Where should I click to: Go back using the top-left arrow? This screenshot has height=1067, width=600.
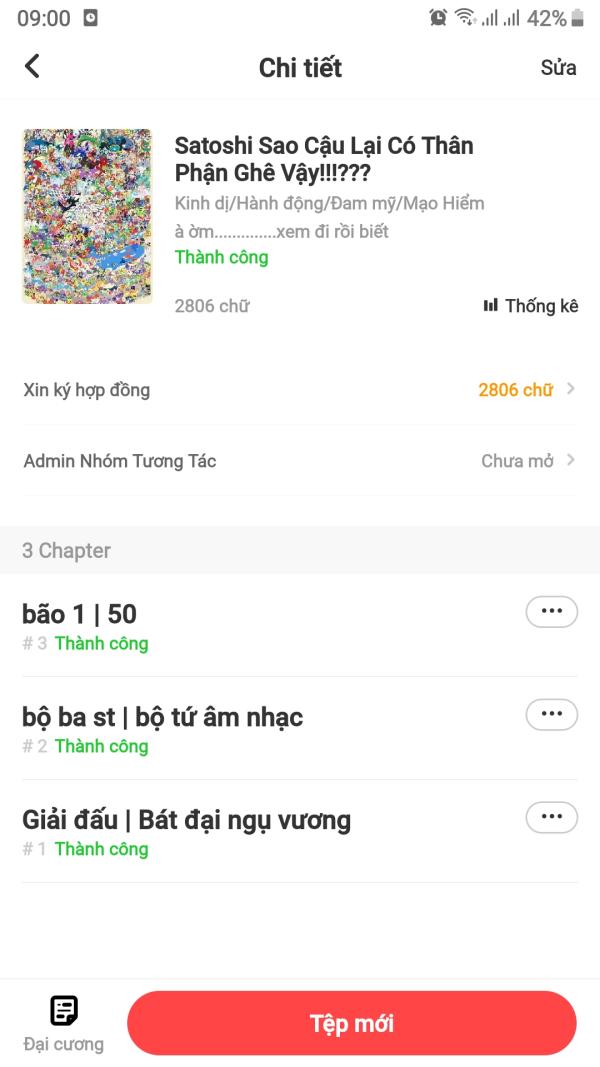(x=33, y=67)
